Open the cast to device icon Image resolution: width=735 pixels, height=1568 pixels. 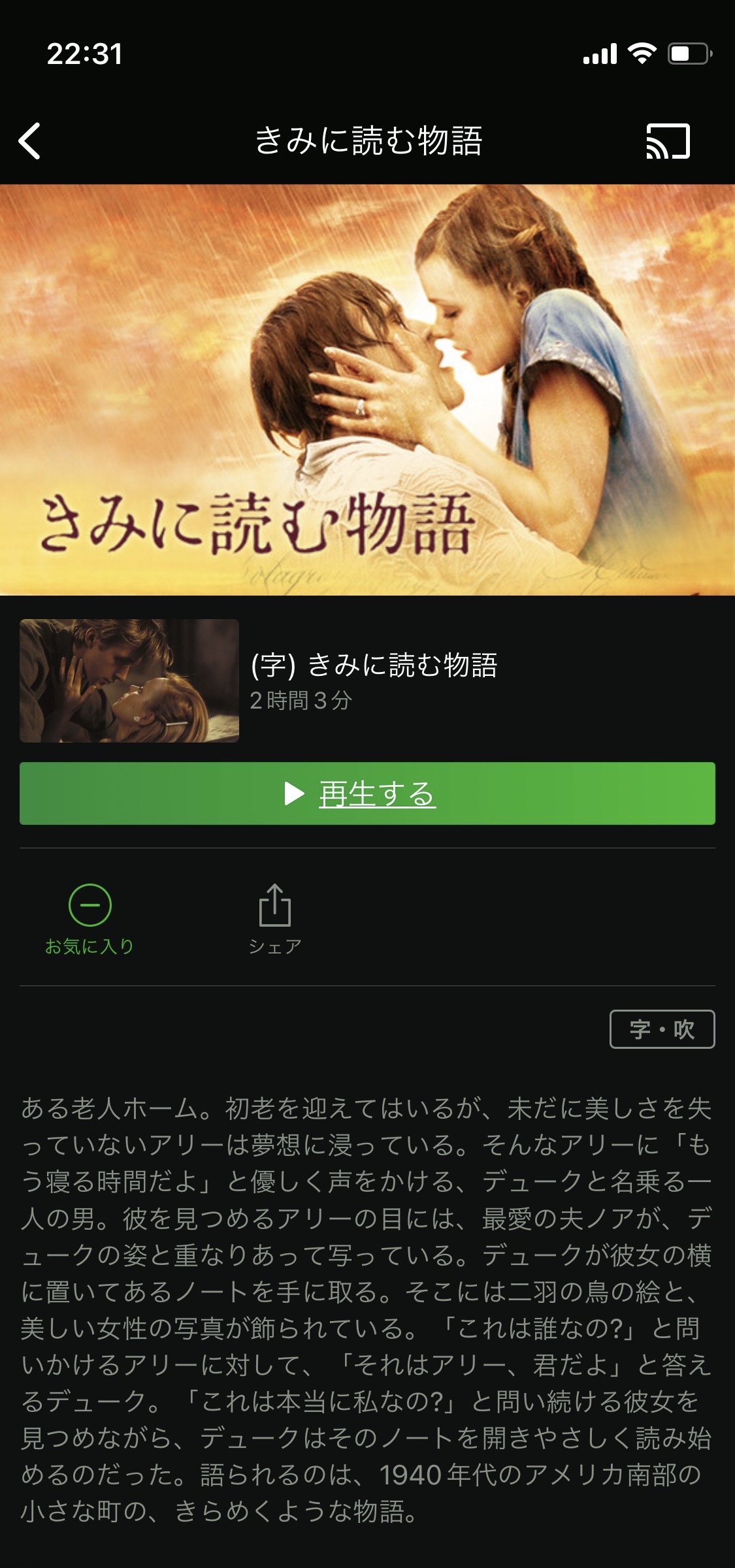click(x=668, y=140)
